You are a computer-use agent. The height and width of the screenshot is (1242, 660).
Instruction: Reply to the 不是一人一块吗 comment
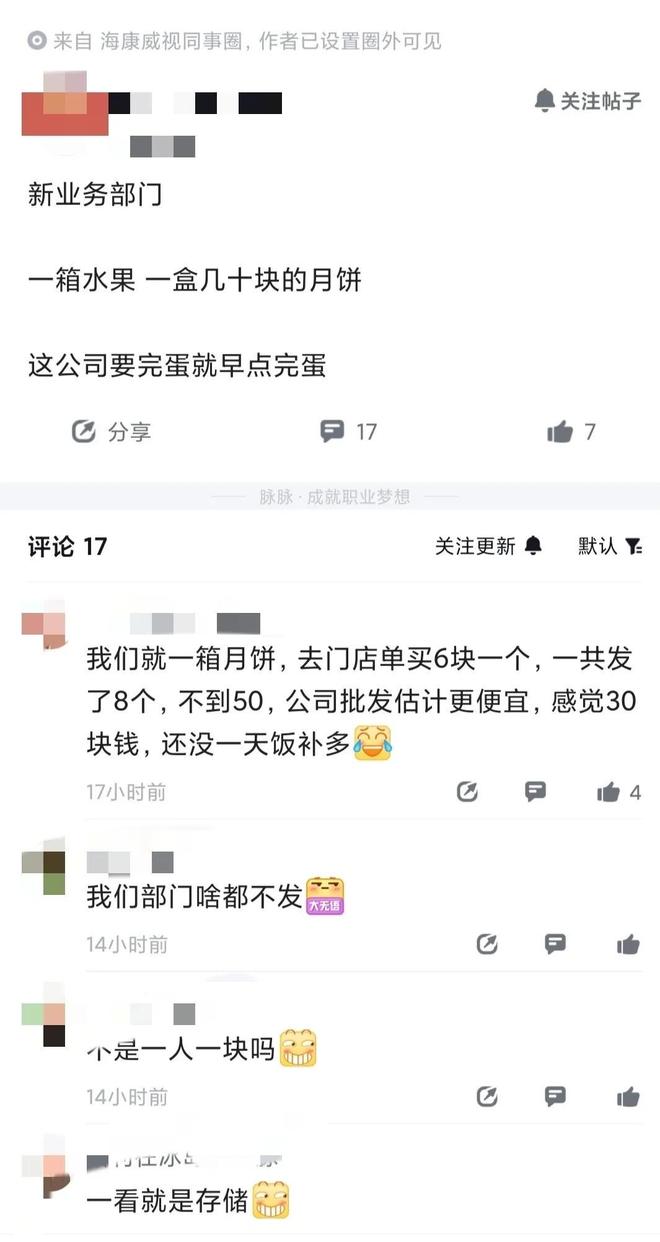click(x=556, y=1097)
